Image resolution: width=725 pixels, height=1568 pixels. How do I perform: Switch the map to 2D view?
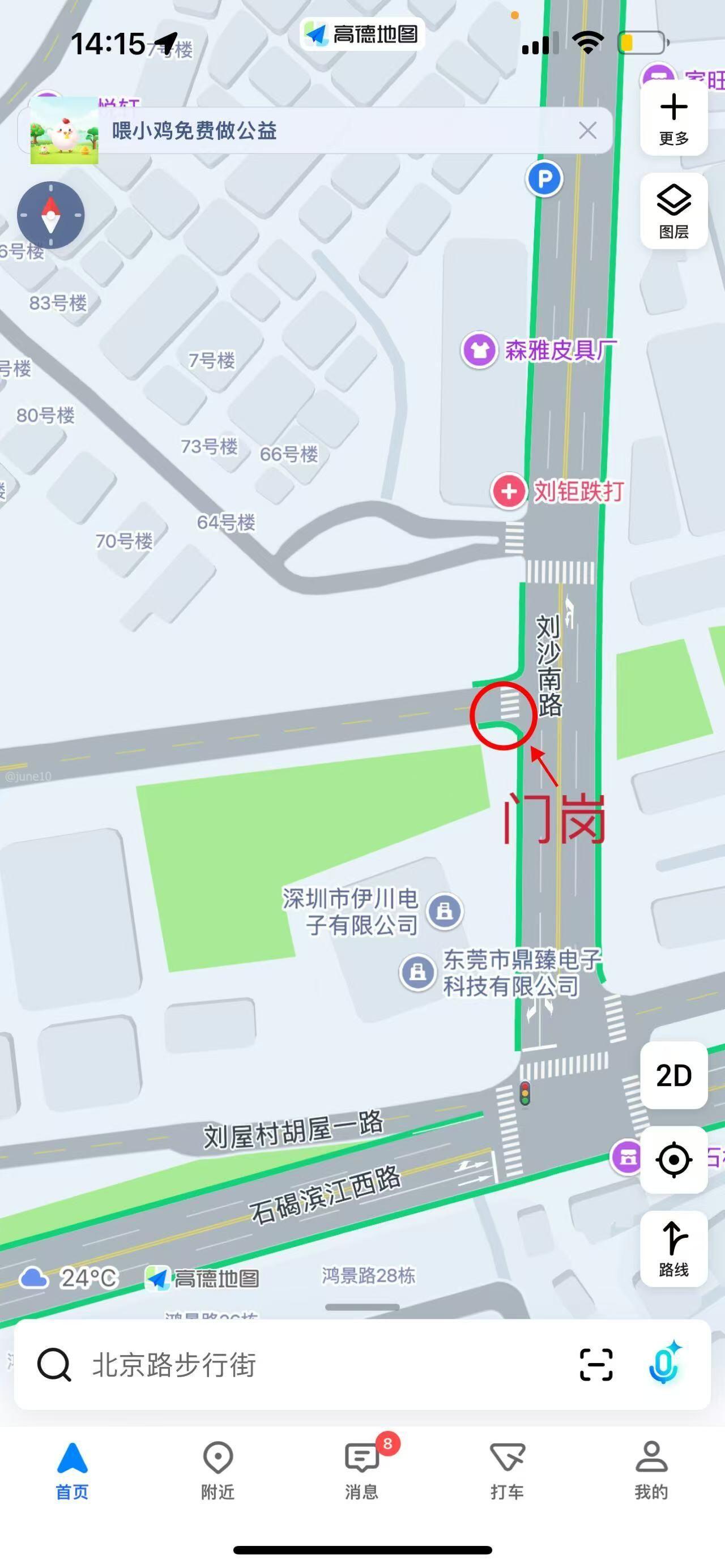(x=673, y=1075)
